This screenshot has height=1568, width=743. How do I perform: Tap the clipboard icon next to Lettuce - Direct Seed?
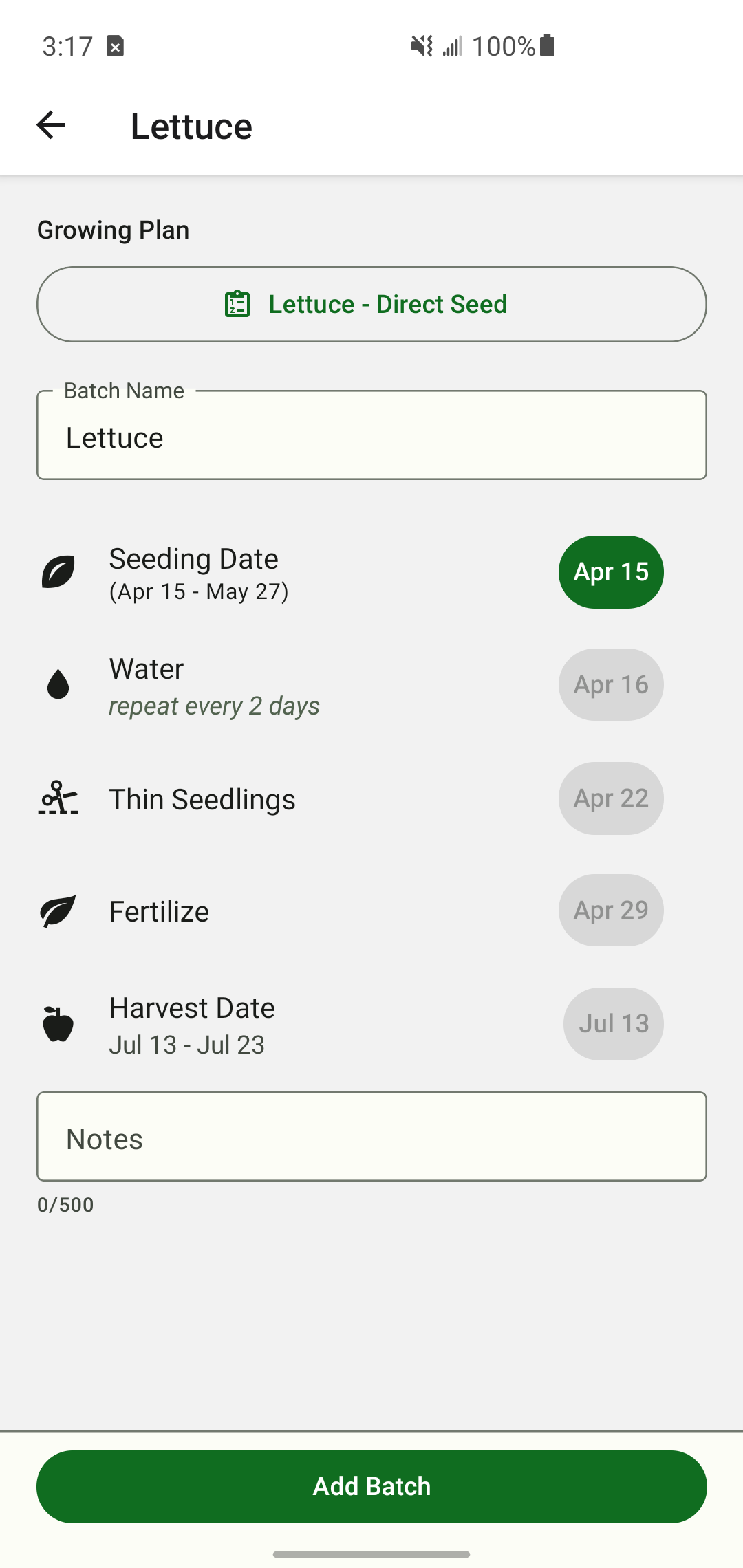pos(238,303)
